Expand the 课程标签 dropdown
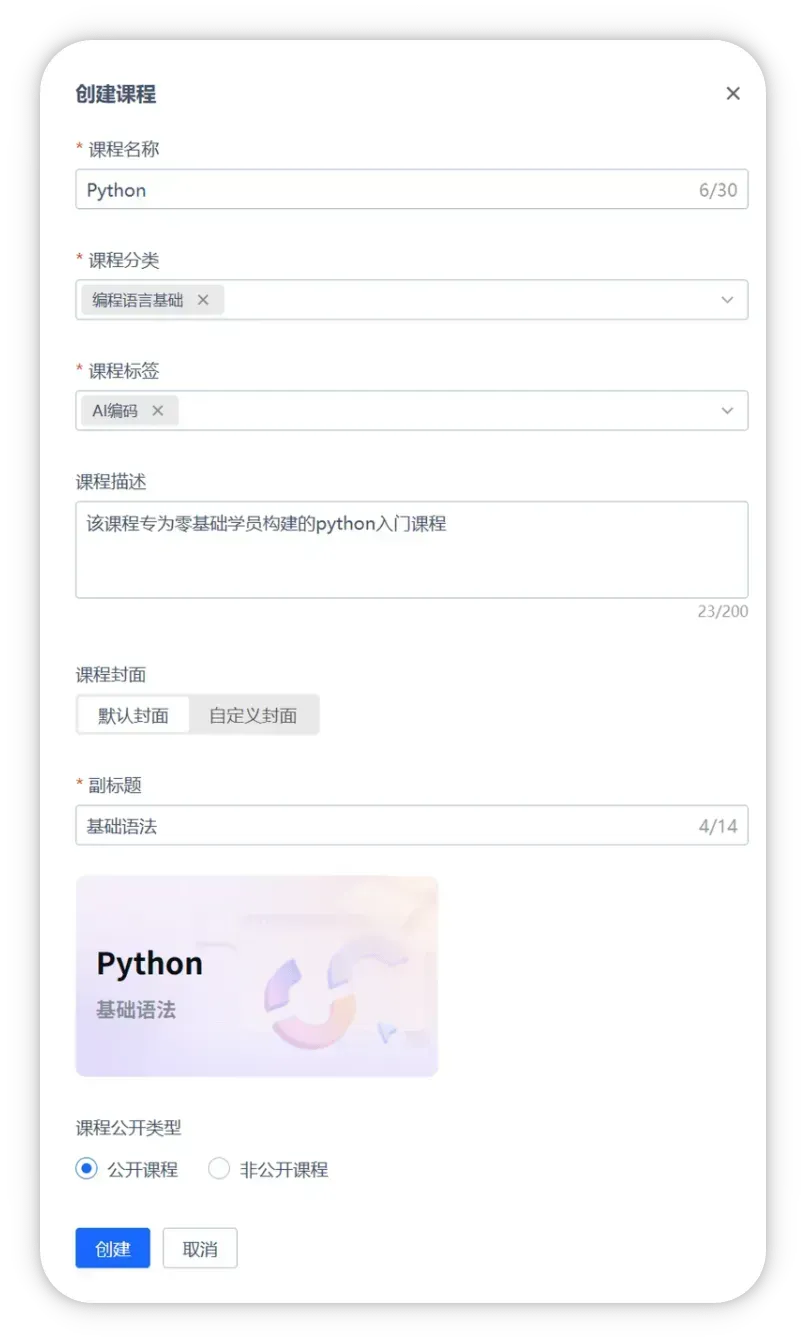This screenshot has width=806, height=1343. [x=727, y=410]
